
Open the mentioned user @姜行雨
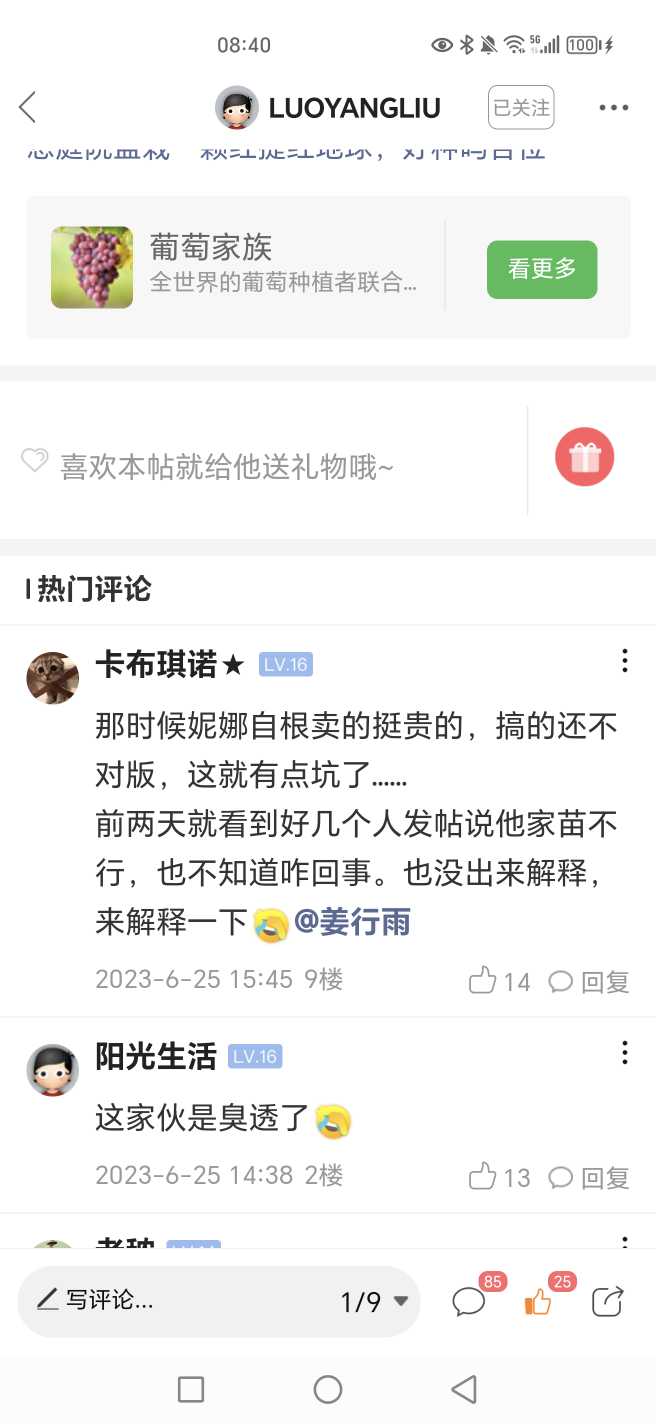click(x=352, y=922)
